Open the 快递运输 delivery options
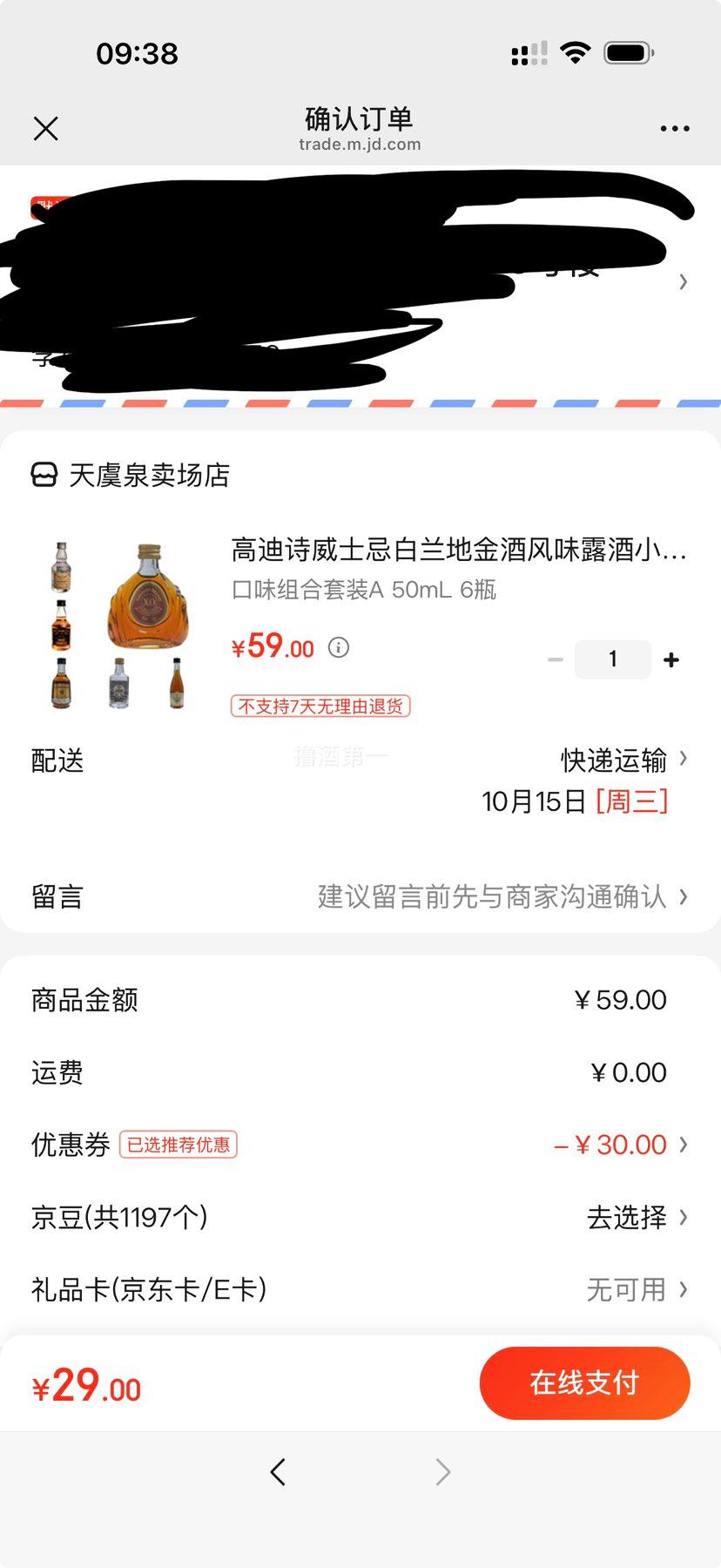721x1568 pixels. click(x=612, y=760)
